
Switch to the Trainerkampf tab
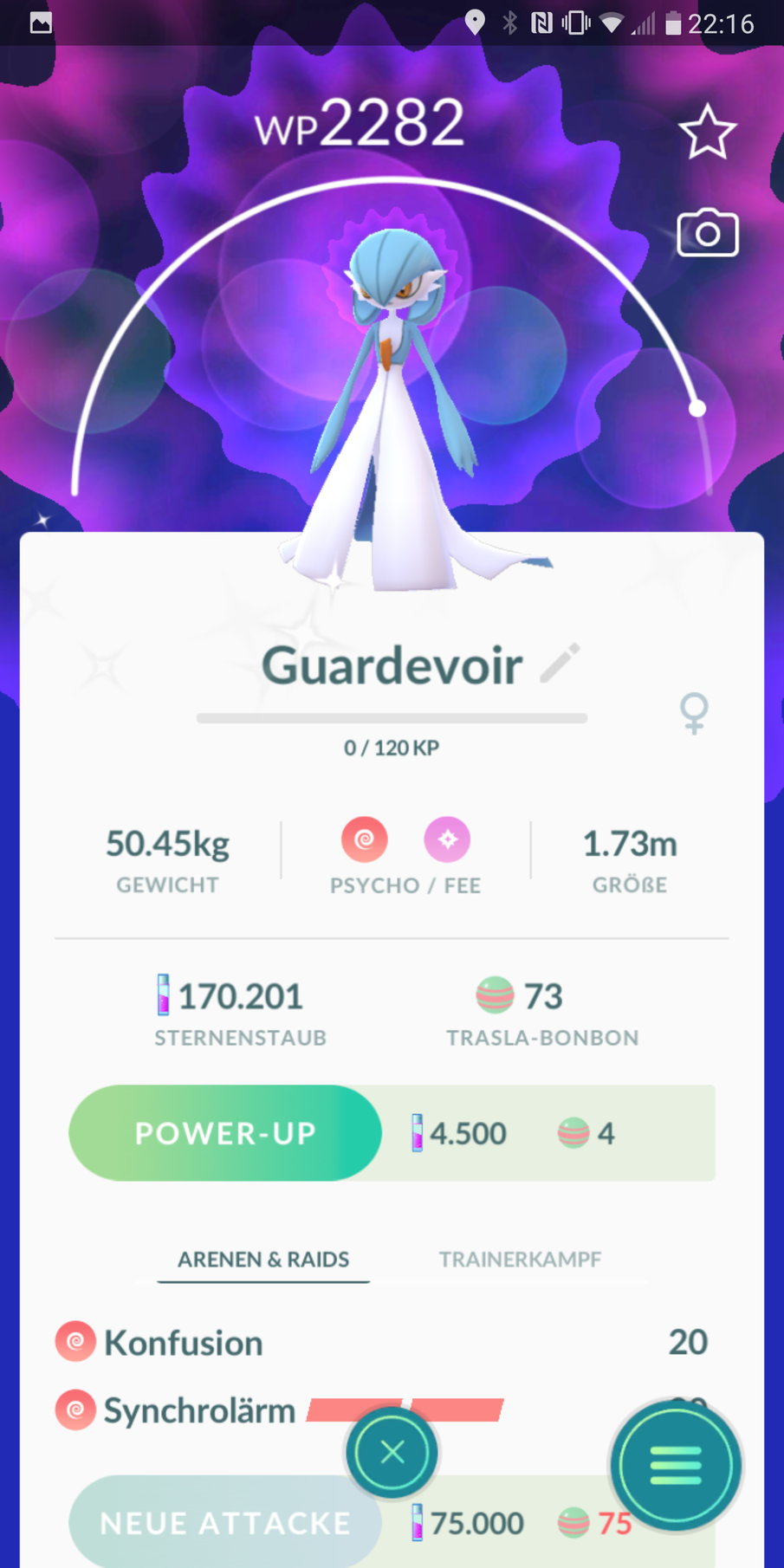click(520, 1259)
